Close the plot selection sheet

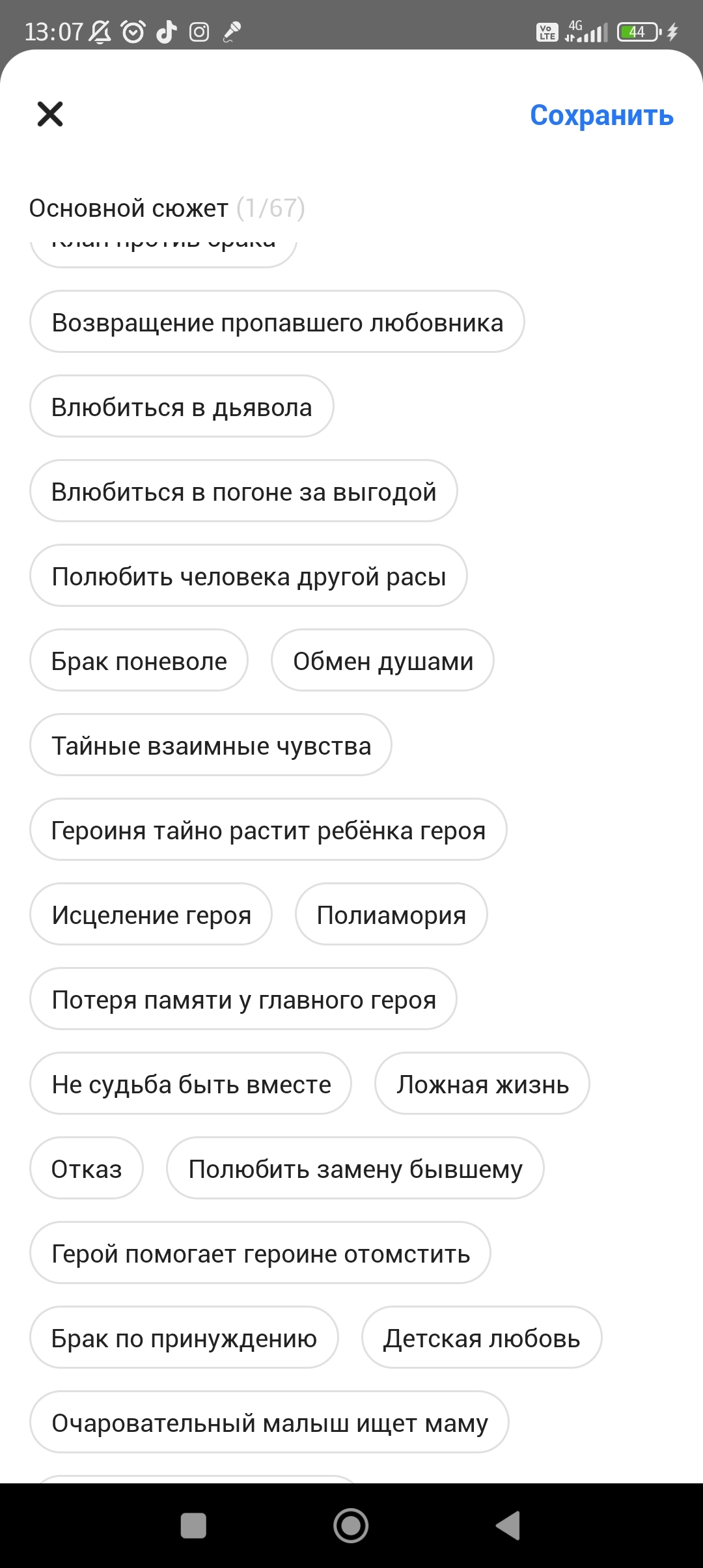click(50, 114)
